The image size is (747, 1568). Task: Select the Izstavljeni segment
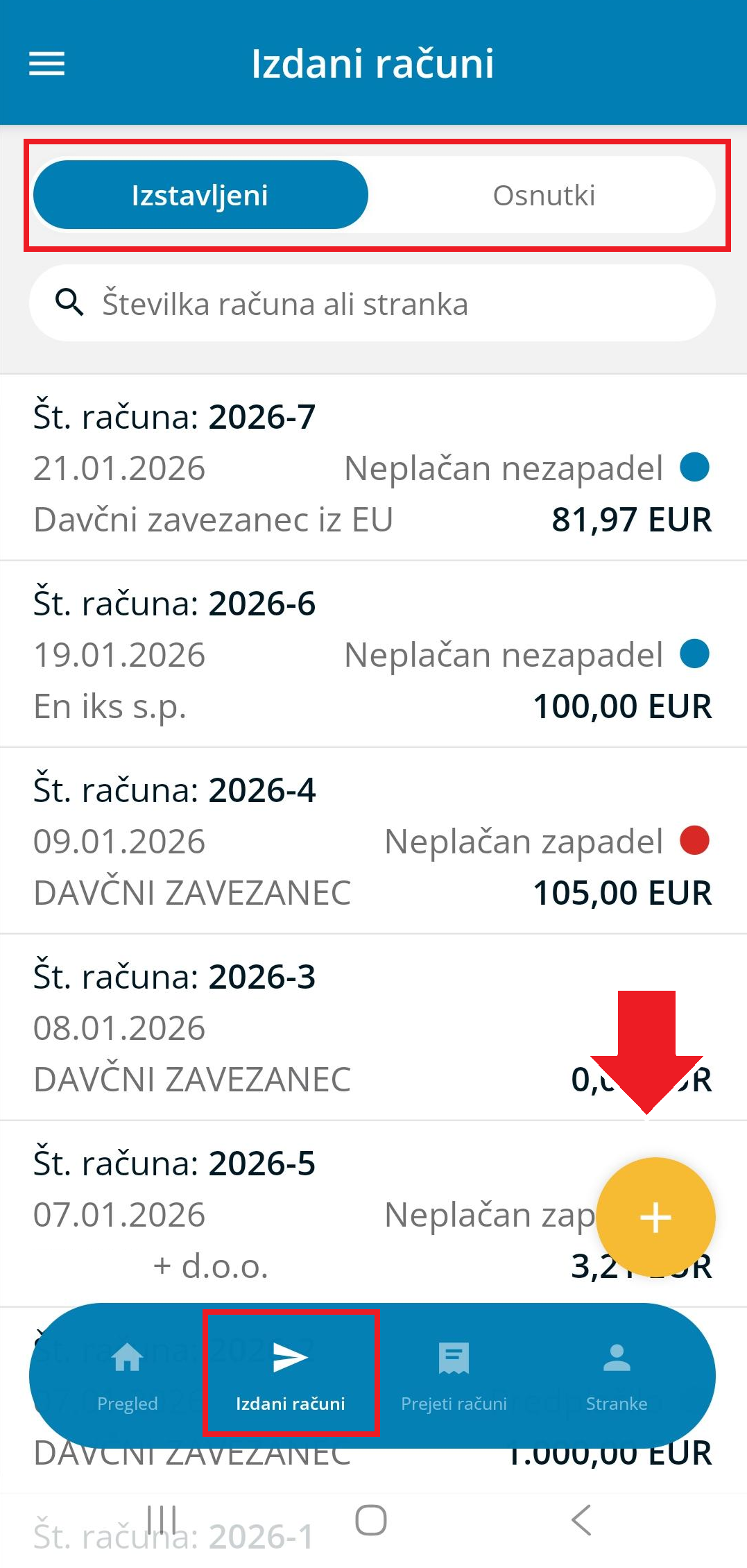pos(200,196)
